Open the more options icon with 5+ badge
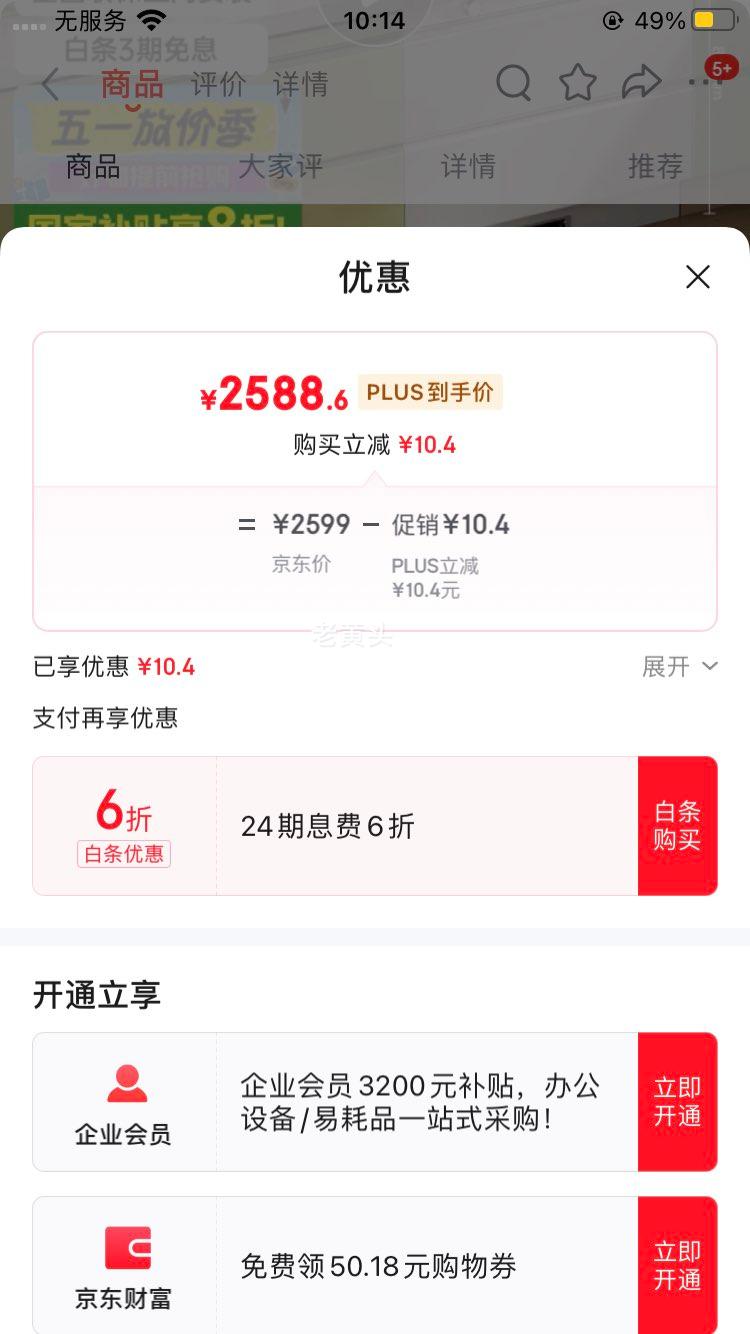 tap(708, 84)
